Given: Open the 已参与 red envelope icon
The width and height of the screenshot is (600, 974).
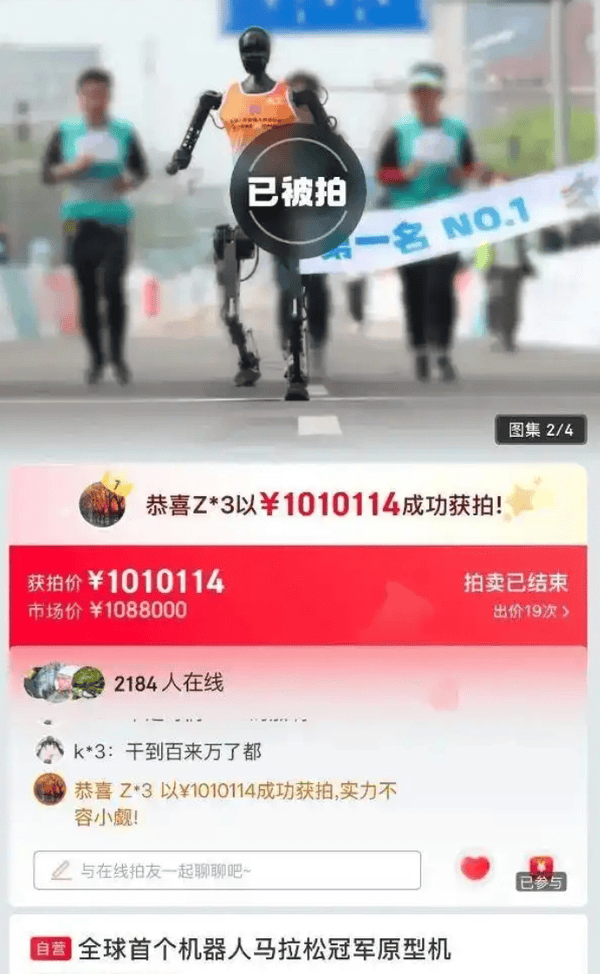Looking at the screenshot, I should (541, 871).
